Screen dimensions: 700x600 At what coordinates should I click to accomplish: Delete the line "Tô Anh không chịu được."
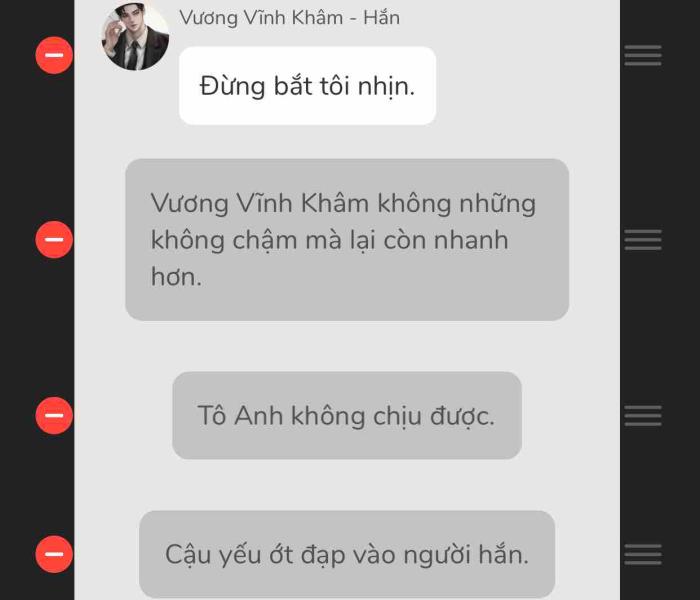point(54,415)
